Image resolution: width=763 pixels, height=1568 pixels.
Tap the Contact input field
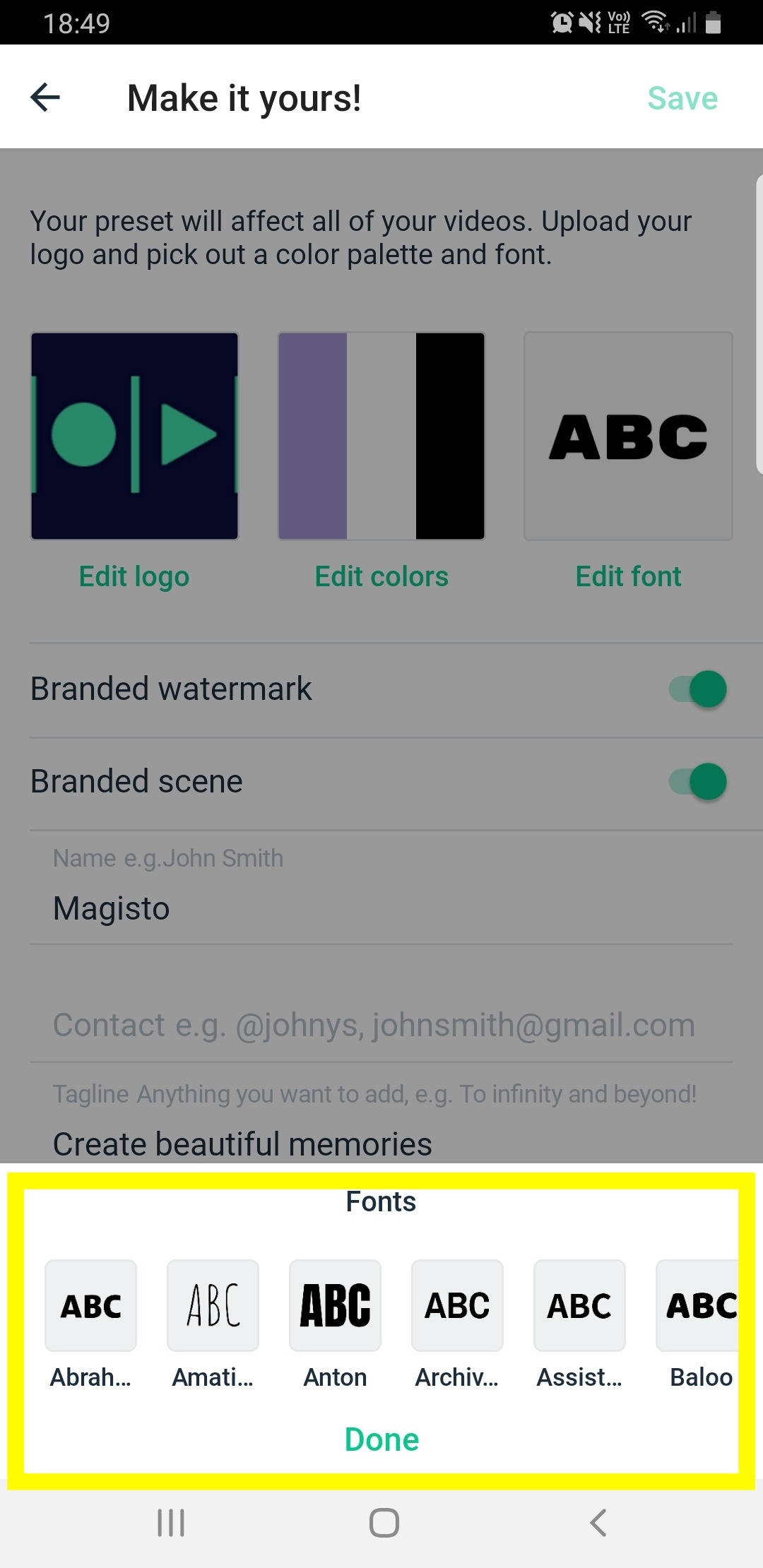pyautogui.click(x=381, y=1025)
